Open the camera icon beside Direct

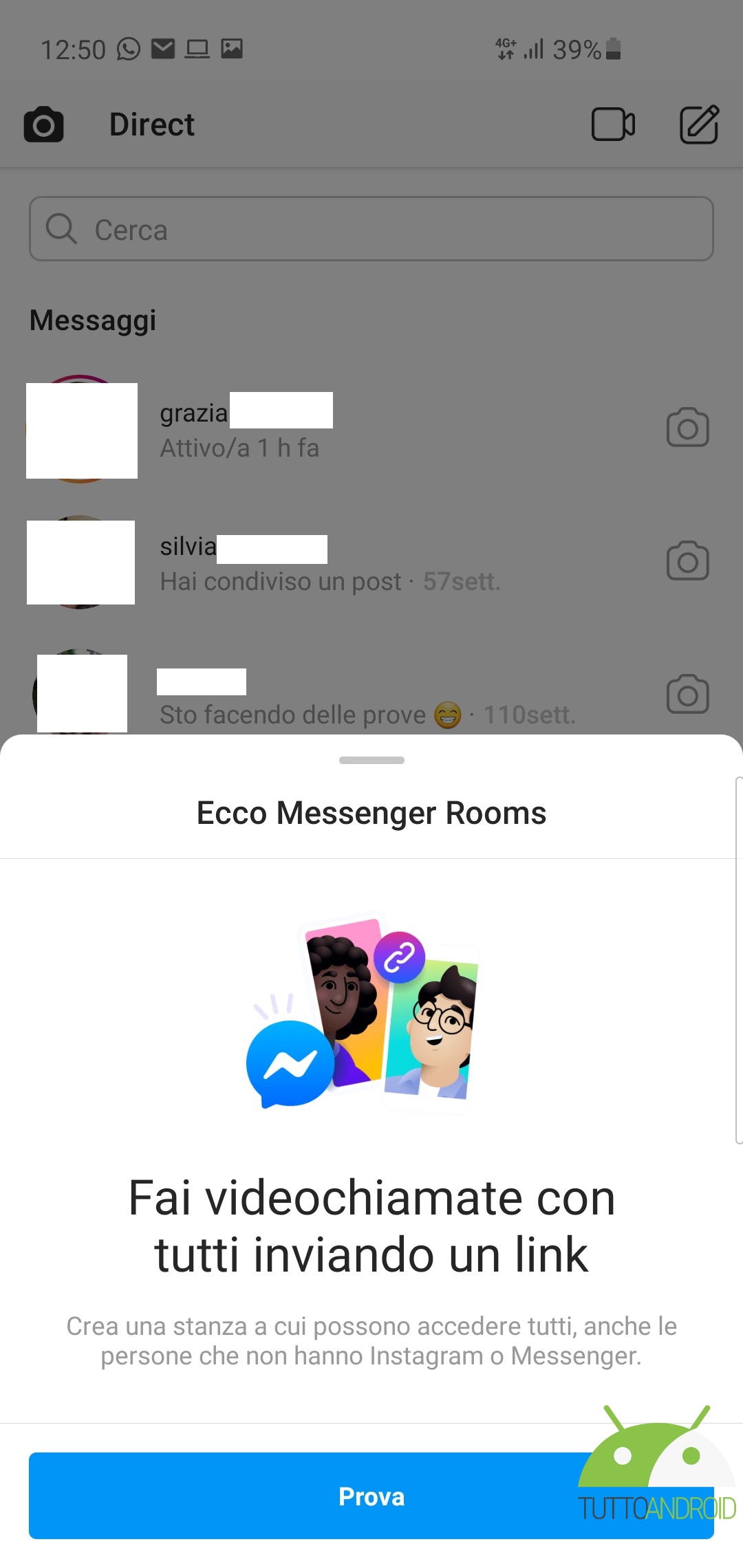point(43,124)
